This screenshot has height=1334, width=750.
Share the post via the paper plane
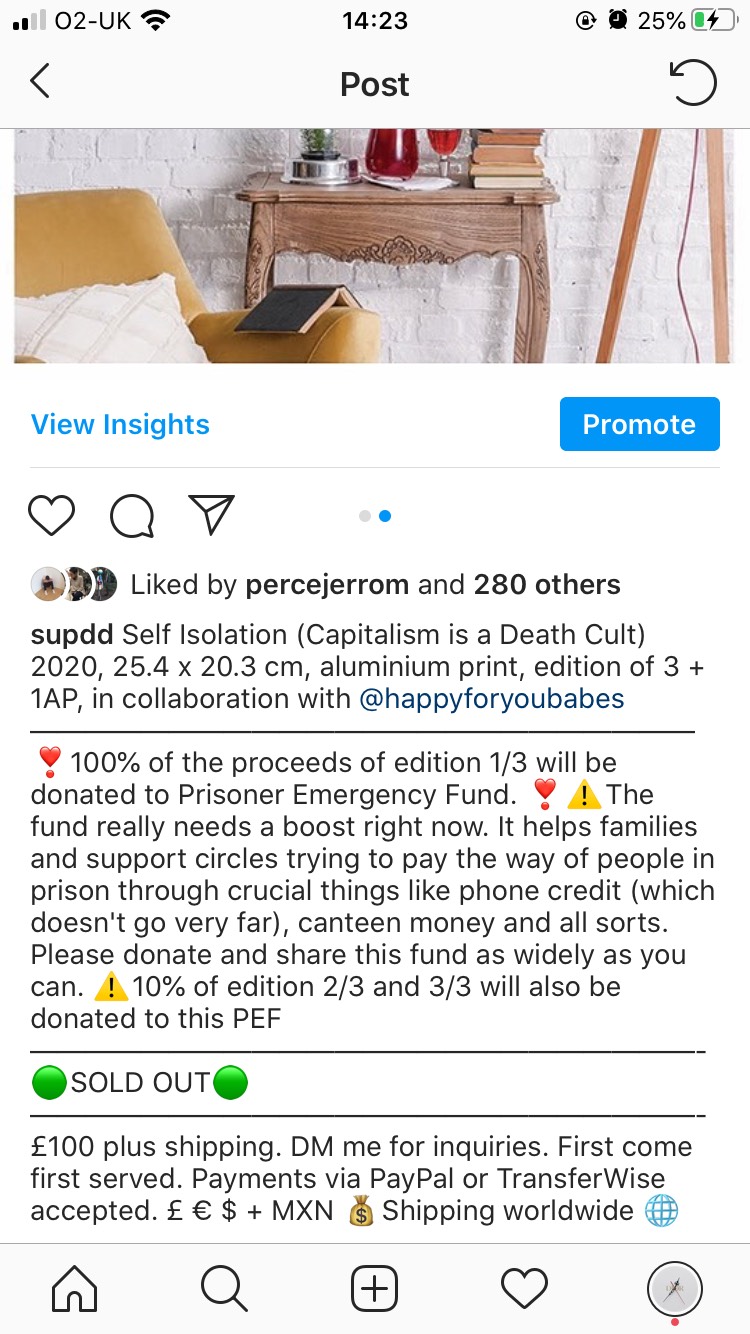tap(211, 515)
